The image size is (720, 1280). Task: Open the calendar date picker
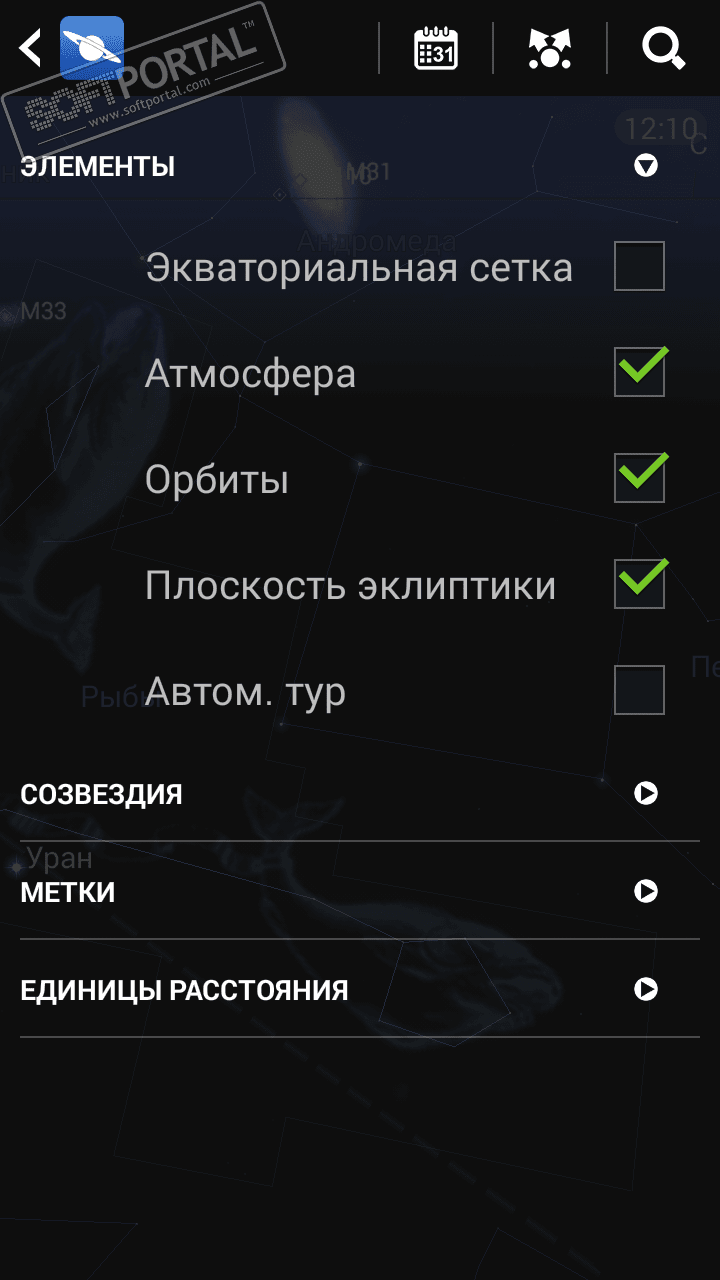point(436,48)
